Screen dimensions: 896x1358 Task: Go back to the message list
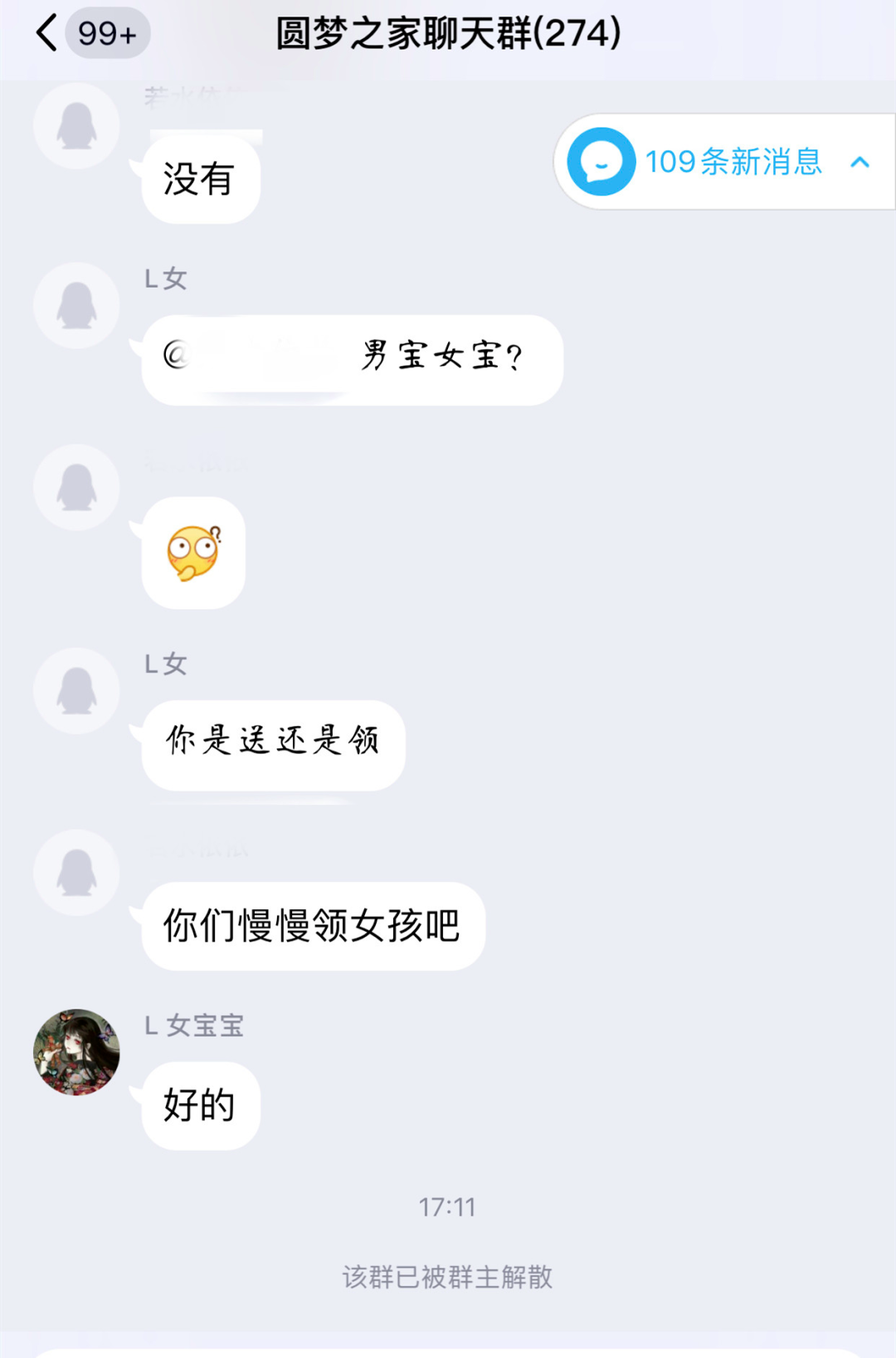(48, 34)
